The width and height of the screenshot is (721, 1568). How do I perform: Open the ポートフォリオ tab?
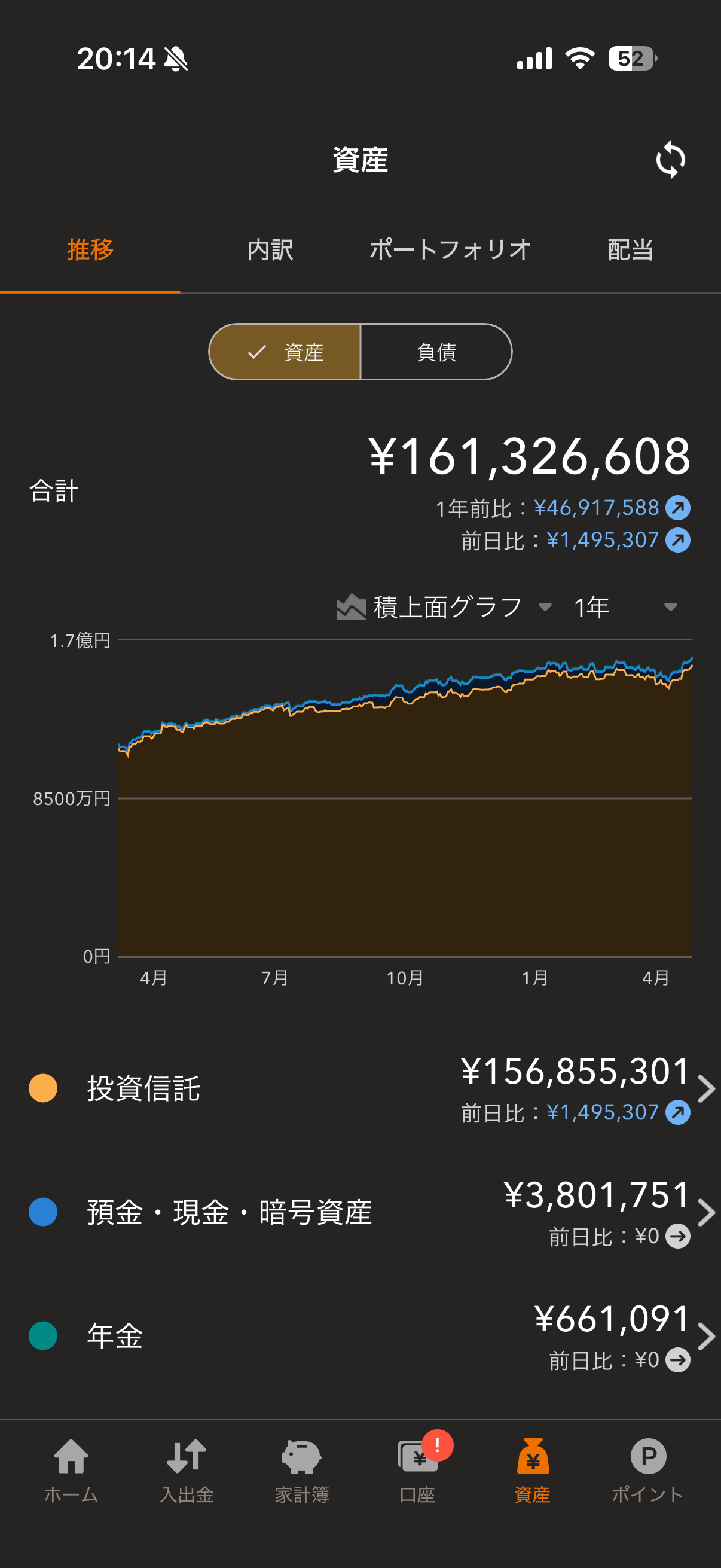pos(450,249)
